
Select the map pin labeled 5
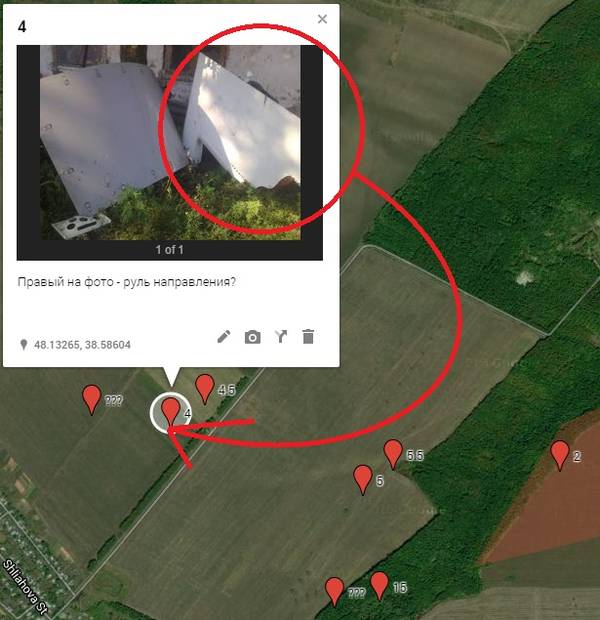coord(363,478)
